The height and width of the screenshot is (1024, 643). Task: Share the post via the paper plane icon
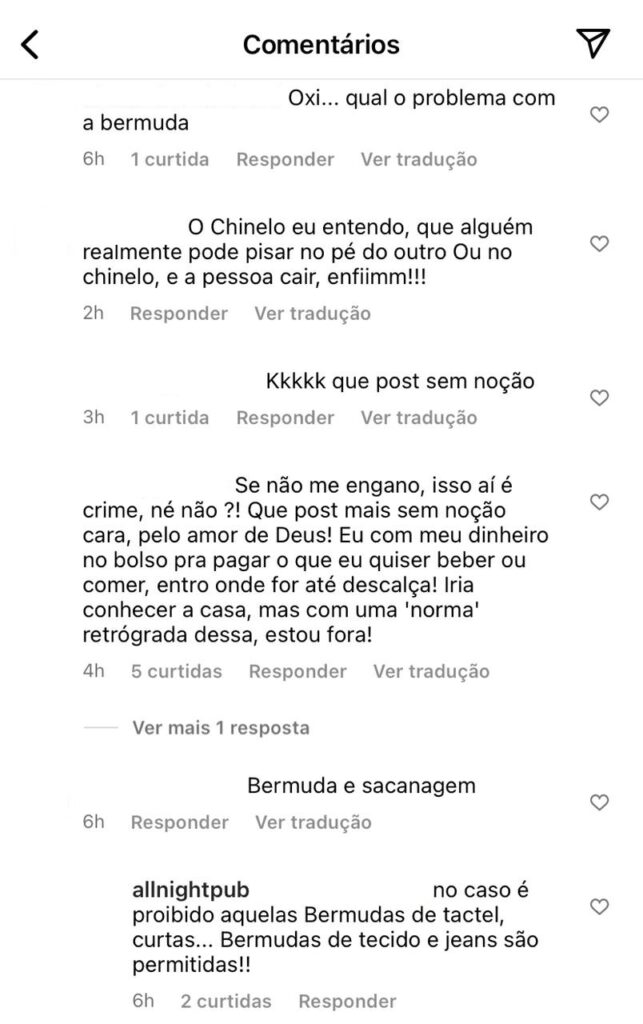[592, 43]
